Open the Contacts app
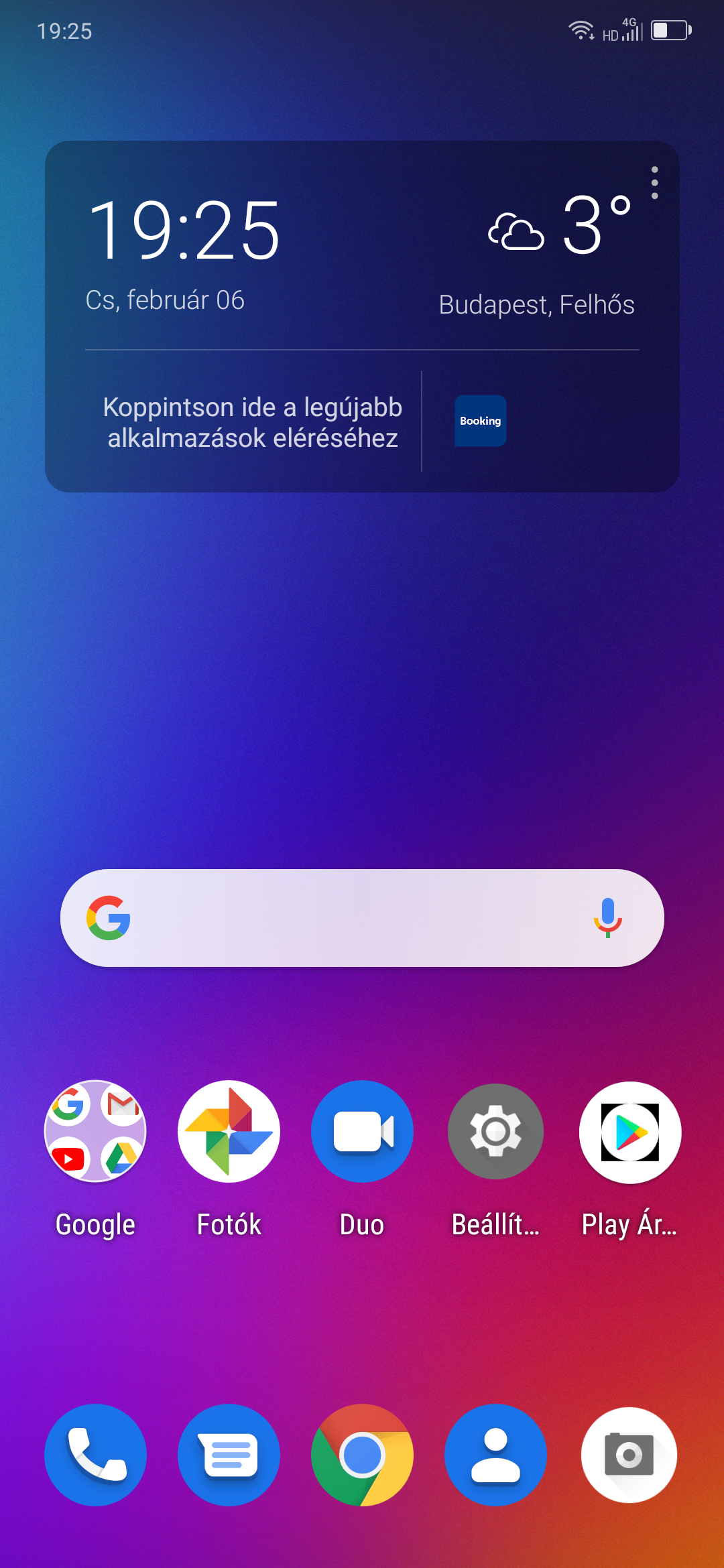The width and height of the screenshot is (724, 1568). point(495,1455)
